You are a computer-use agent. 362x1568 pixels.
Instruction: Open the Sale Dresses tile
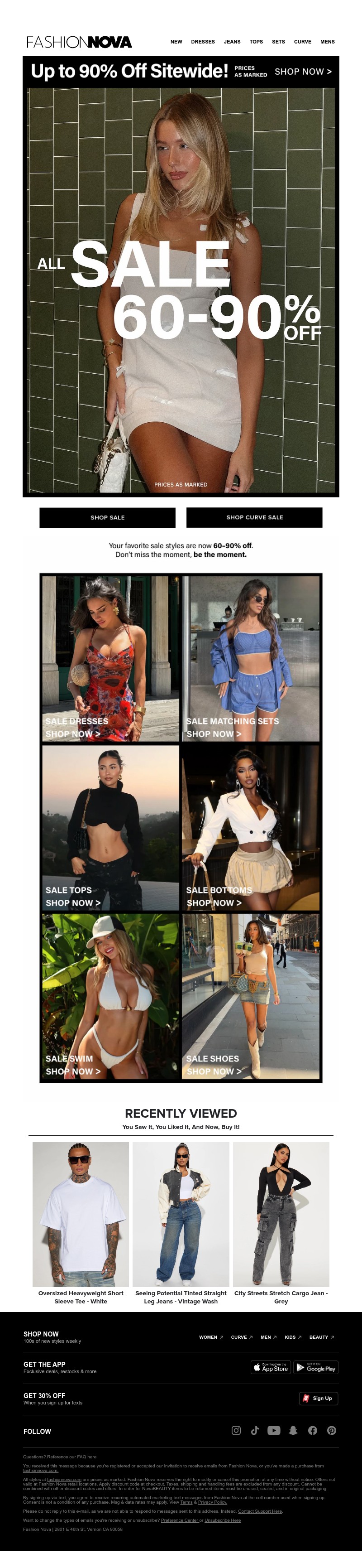(111, 659)
